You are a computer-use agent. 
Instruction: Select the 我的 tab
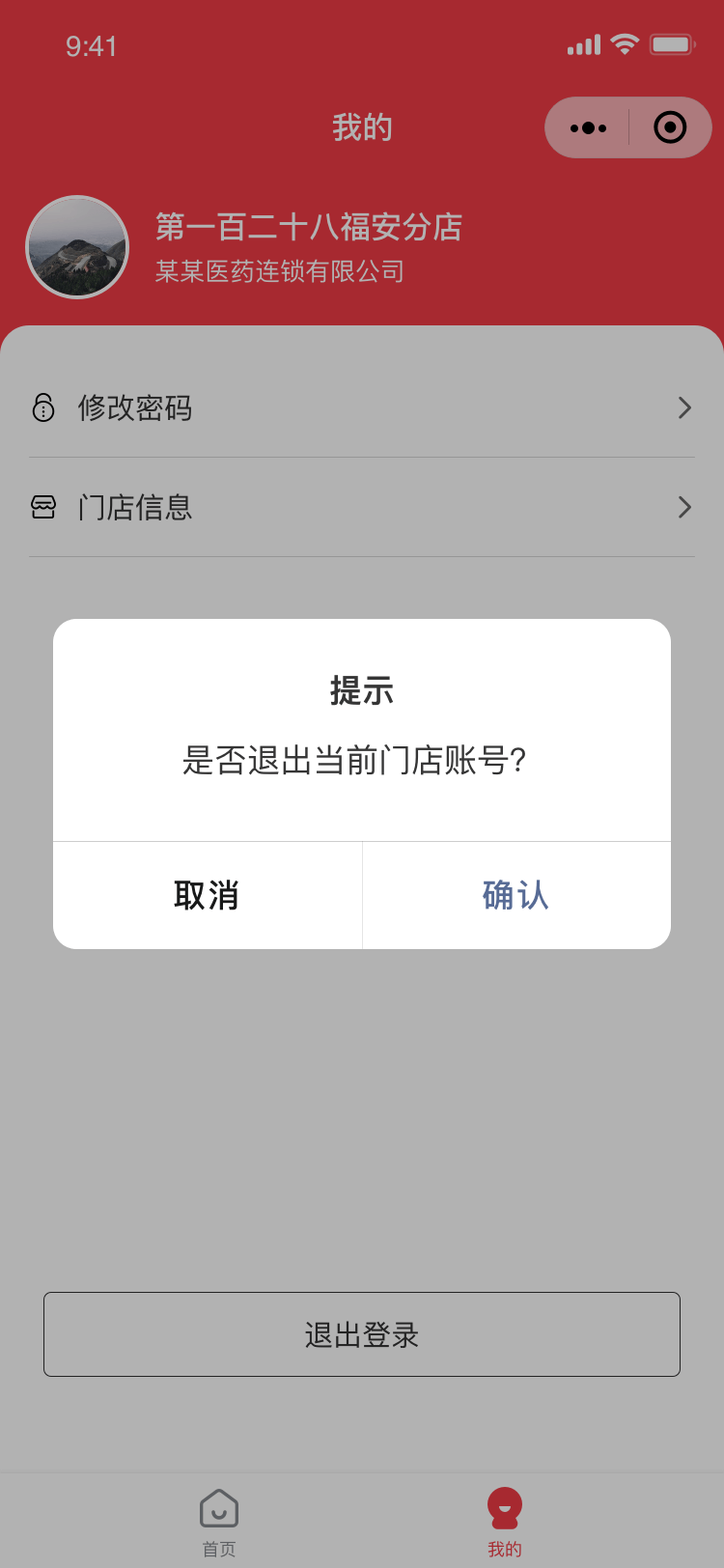504,1521
